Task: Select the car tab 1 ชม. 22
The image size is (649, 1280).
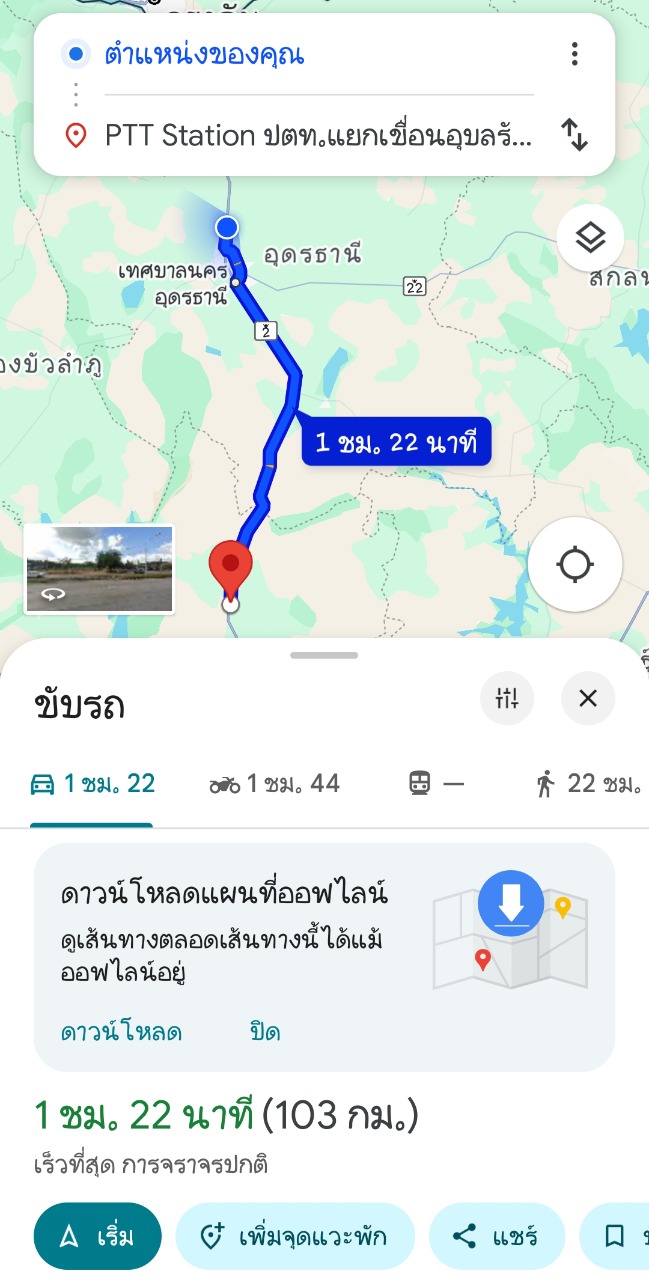Action: (92, 784)
